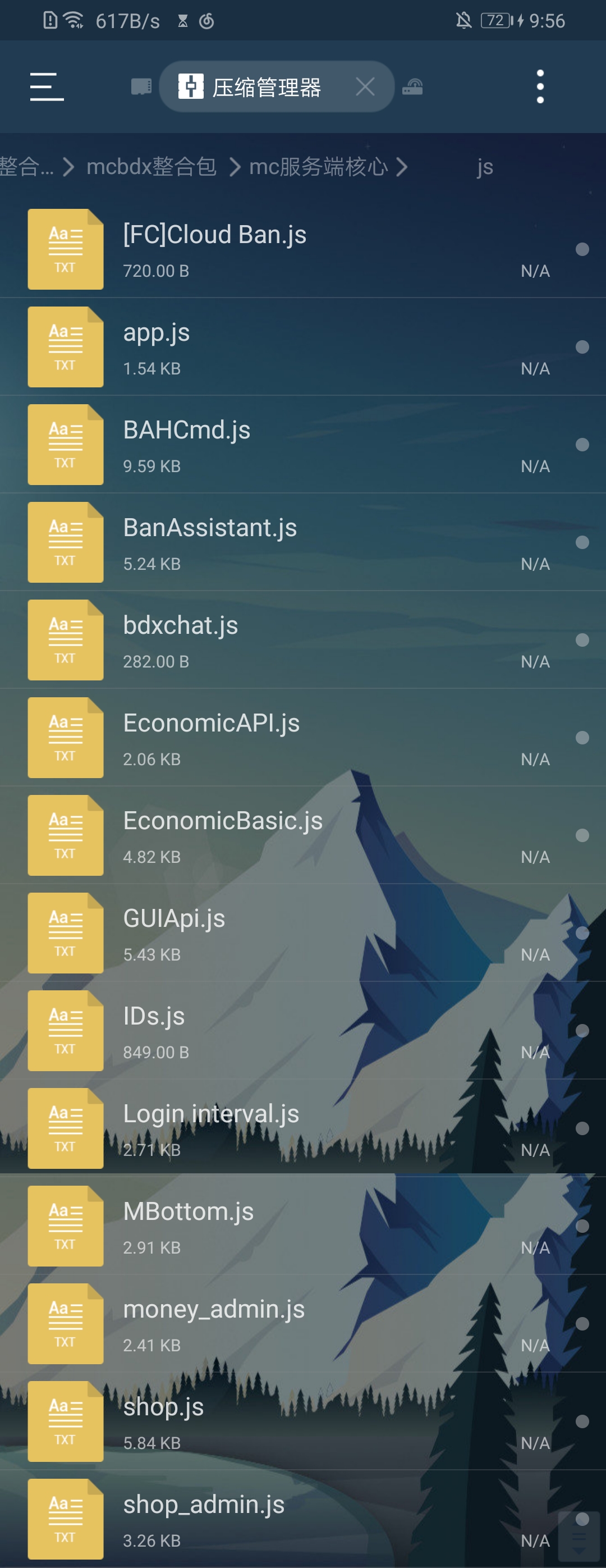Open MBottom.js file
The width and height of the screenshot is (606, 1568).
coord(188,1213)
